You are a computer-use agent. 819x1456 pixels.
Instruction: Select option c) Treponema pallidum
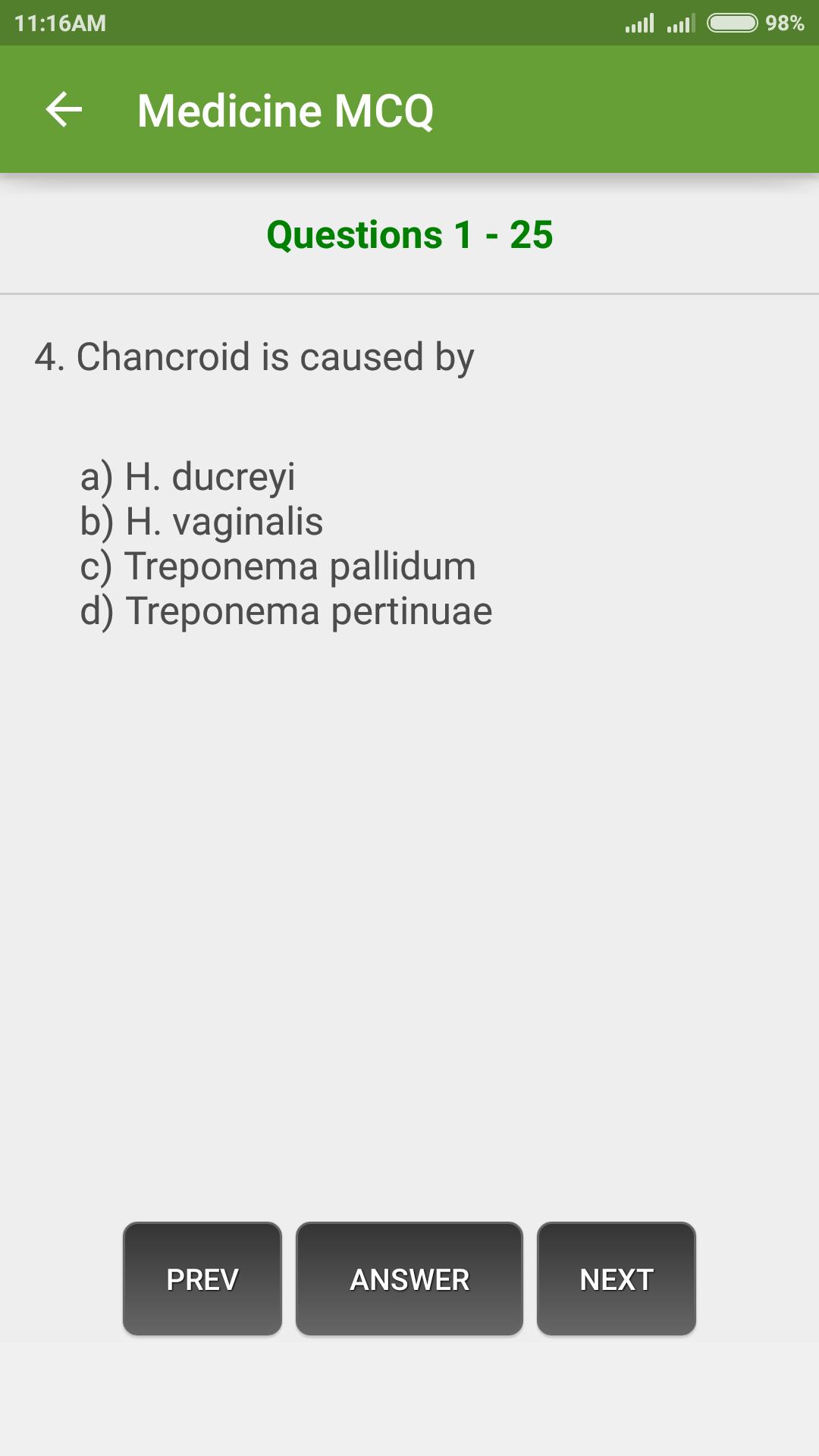278,565
